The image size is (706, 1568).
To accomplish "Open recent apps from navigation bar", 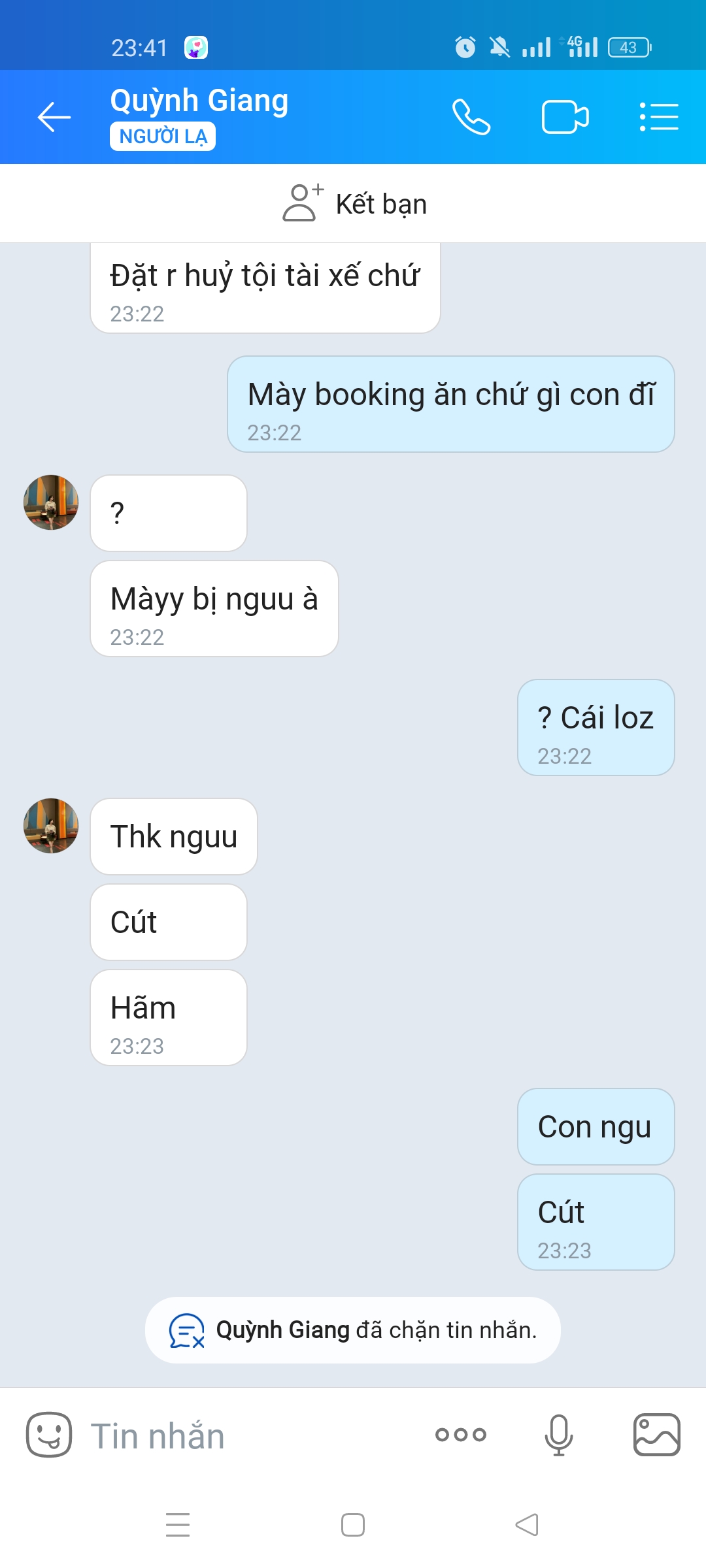I will tap(178, 1525).
